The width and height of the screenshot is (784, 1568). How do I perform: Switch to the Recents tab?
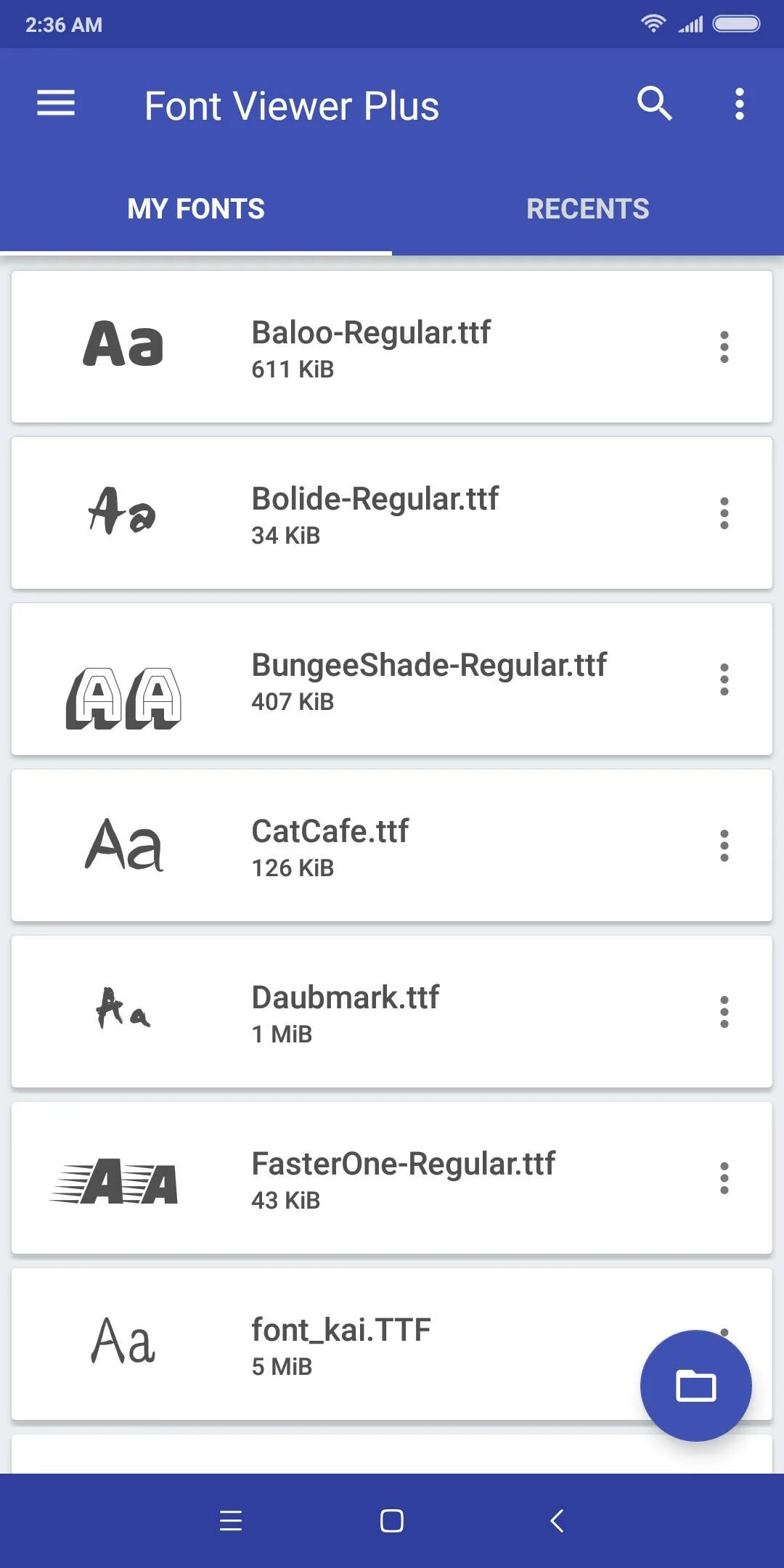click(587, 209)
